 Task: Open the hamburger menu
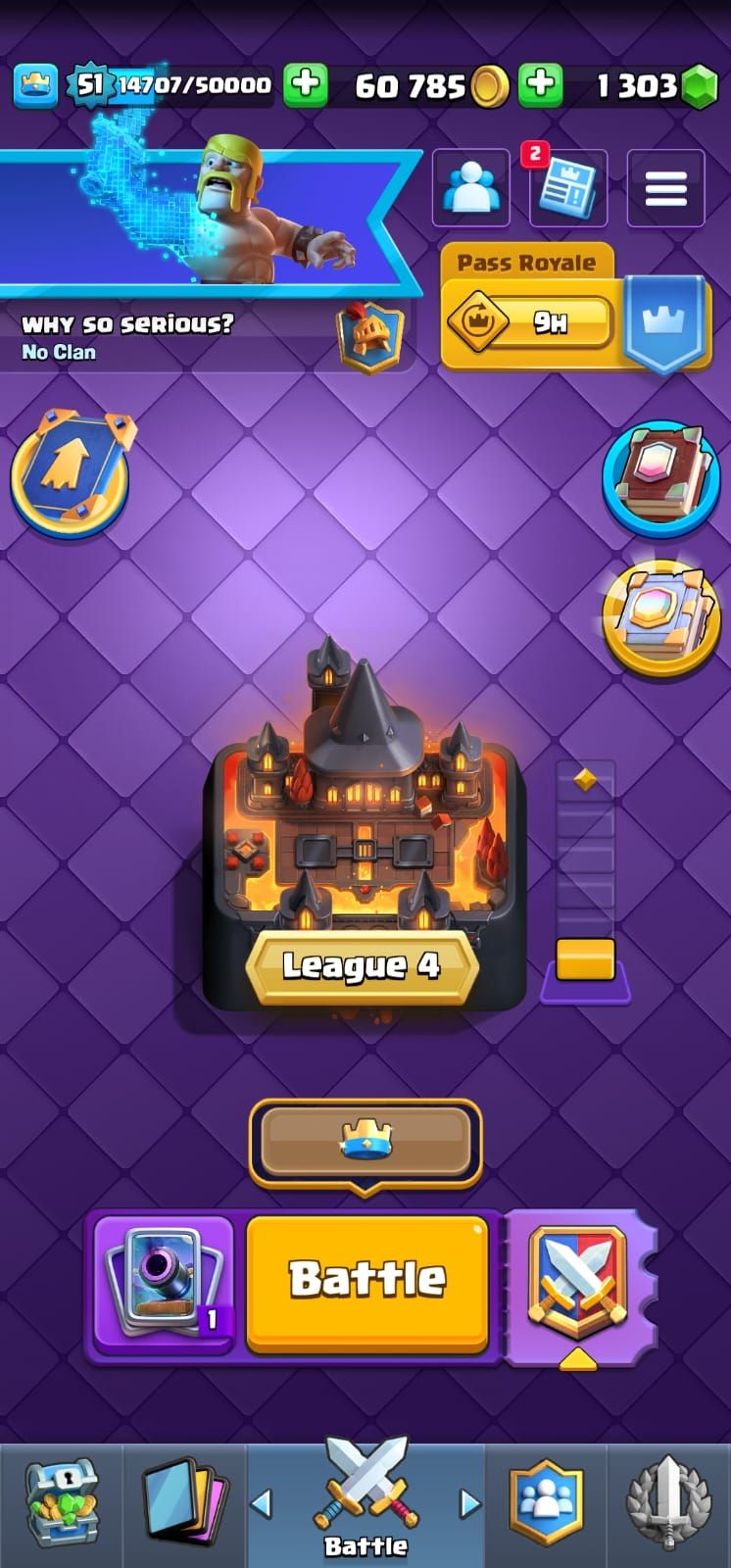(x=665, y=188)
